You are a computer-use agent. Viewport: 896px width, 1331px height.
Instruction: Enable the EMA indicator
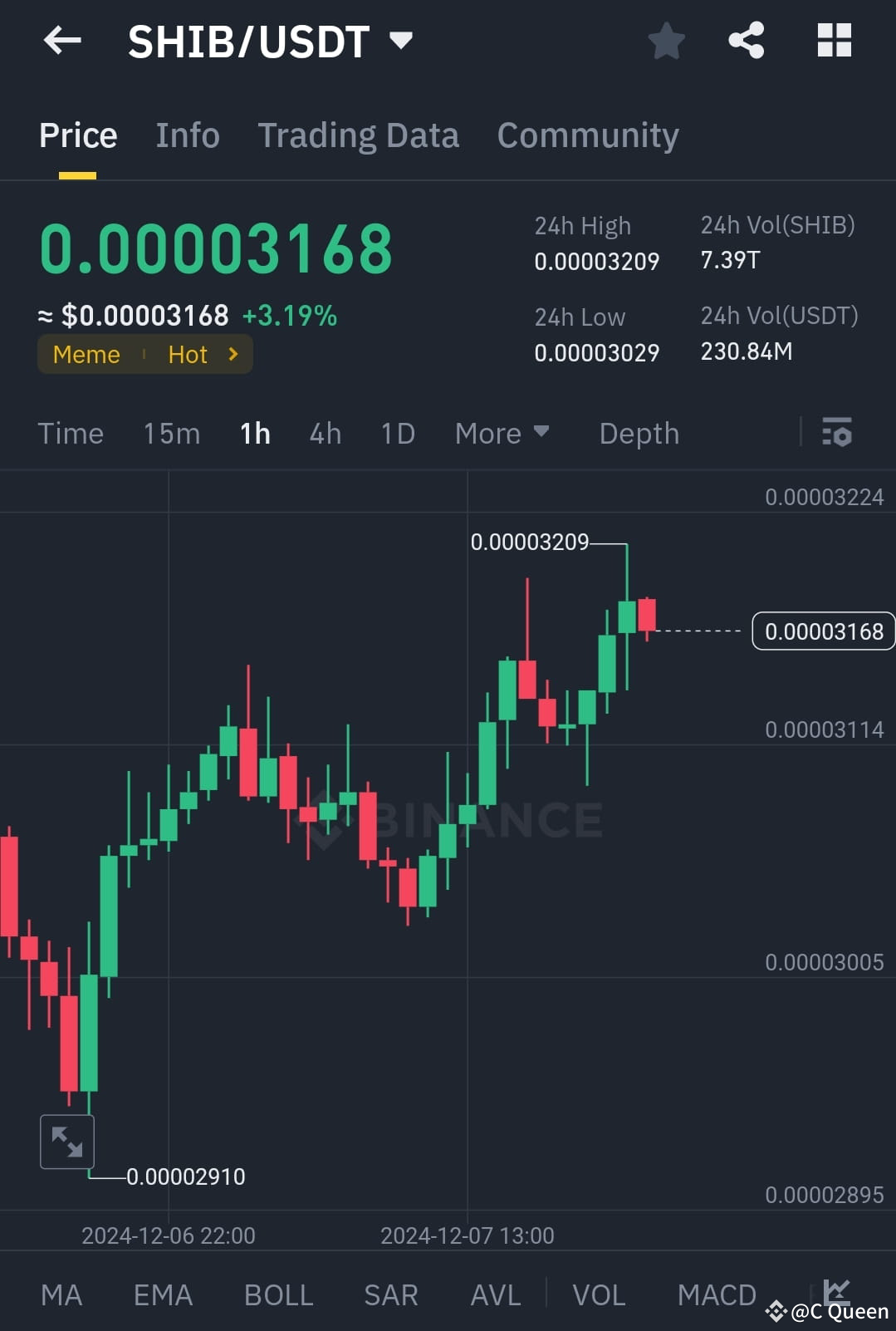163,1294
